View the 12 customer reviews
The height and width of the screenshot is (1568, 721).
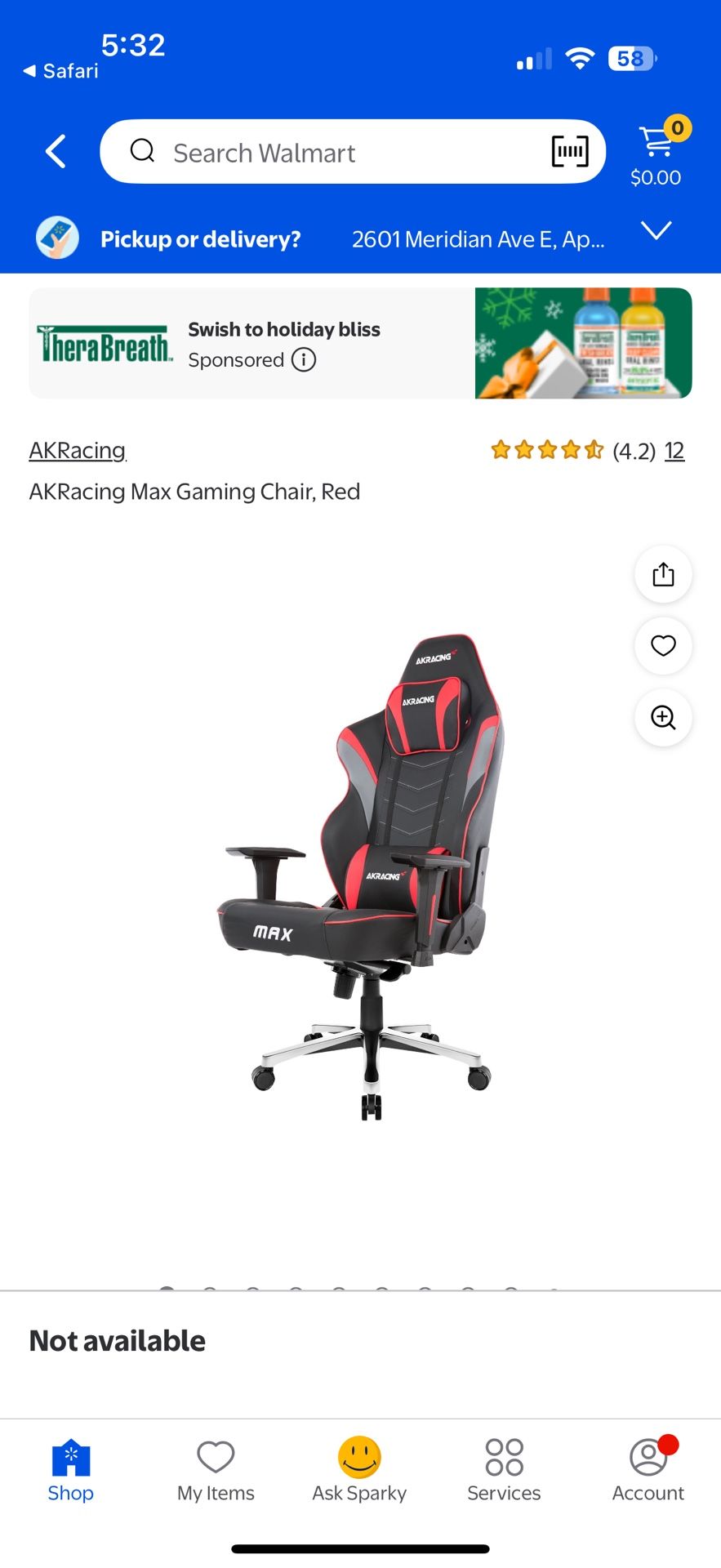[674, 450]
